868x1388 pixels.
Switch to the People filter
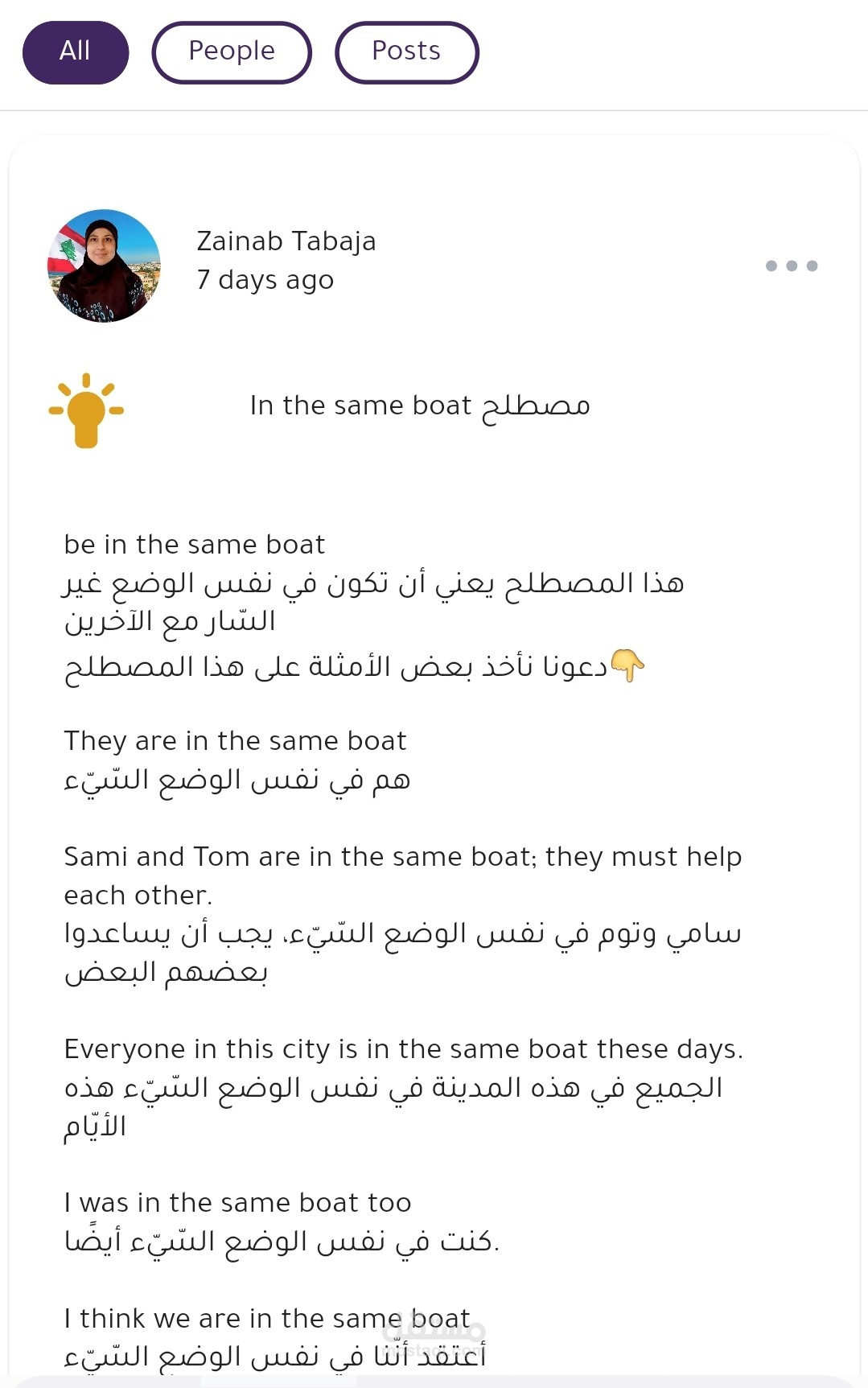click(x=232, y=52)
